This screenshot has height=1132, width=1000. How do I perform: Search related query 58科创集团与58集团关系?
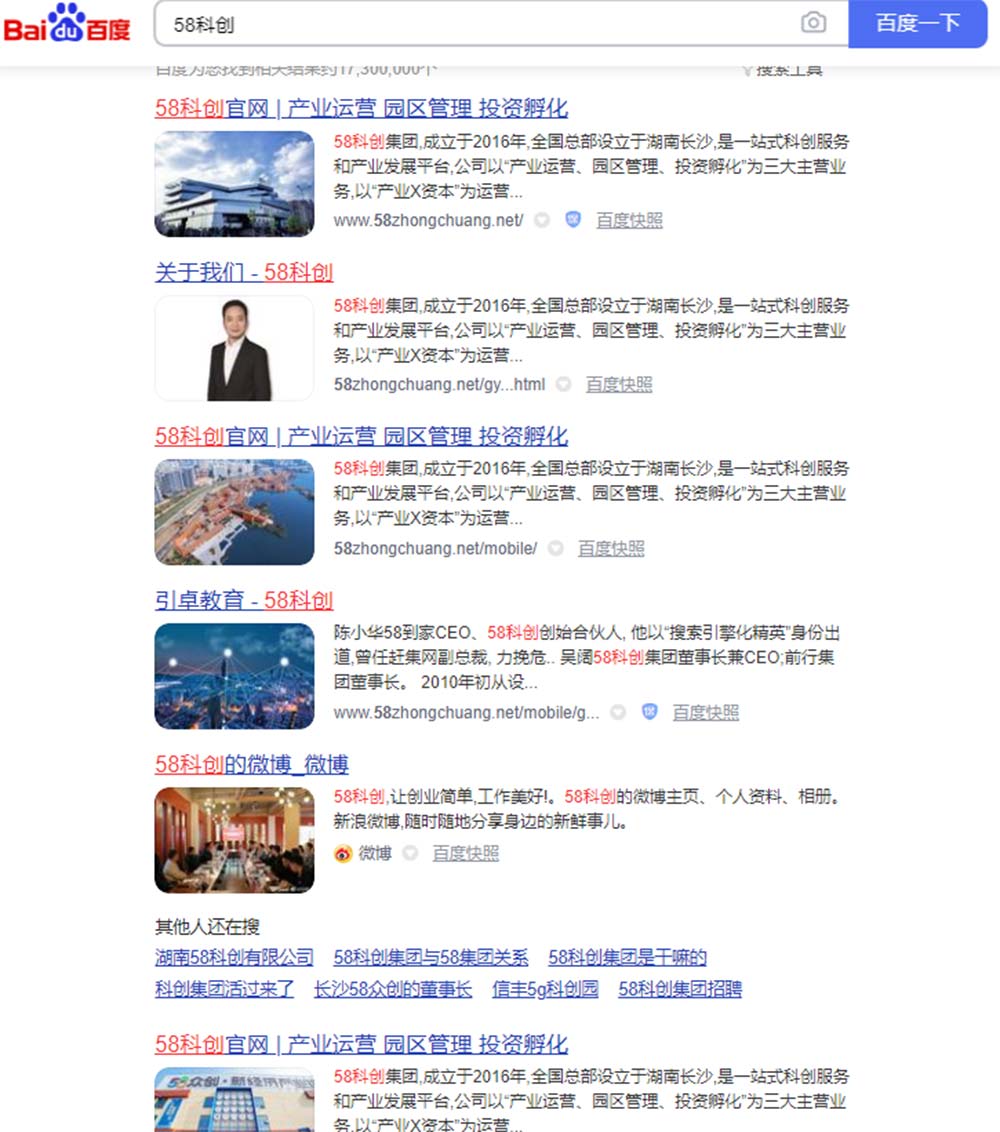coord(431,958)
